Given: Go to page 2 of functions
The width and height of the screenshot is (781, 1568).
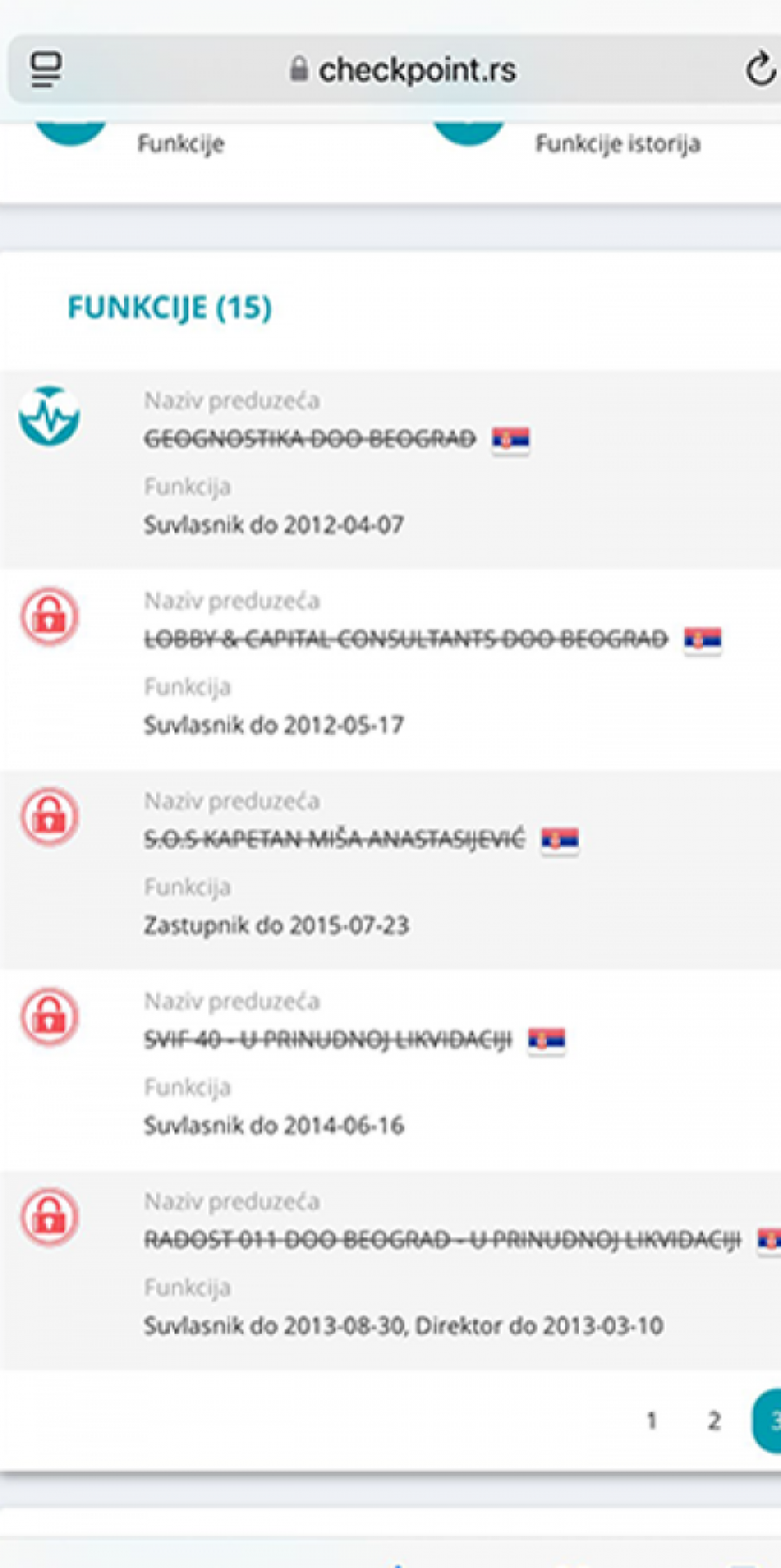Looking at the screenshot, I should click(714, 1420).
